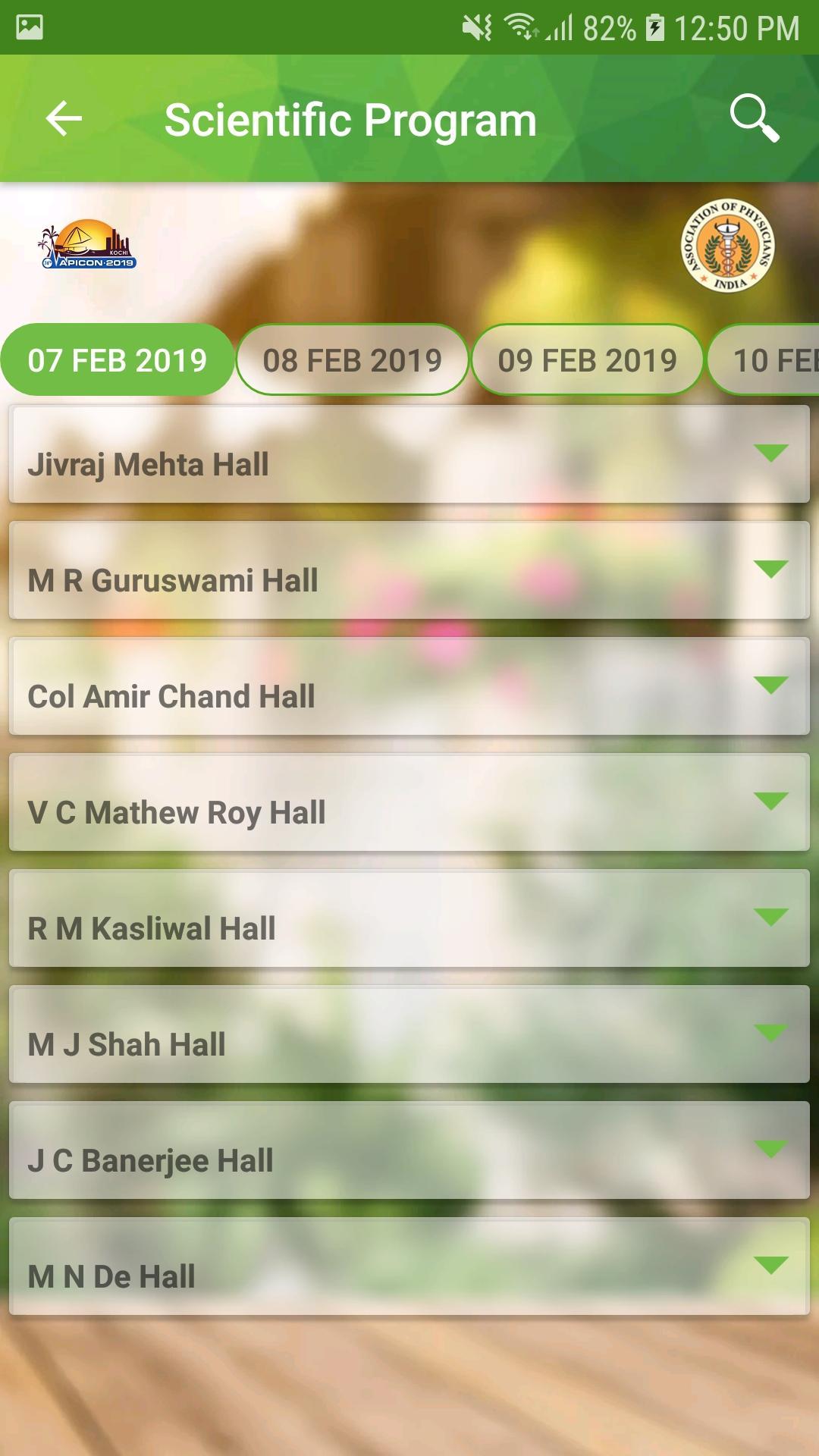Expand R M Kasliwal Hall
This screenshot has width=819, height=1456.
[409, 919]
